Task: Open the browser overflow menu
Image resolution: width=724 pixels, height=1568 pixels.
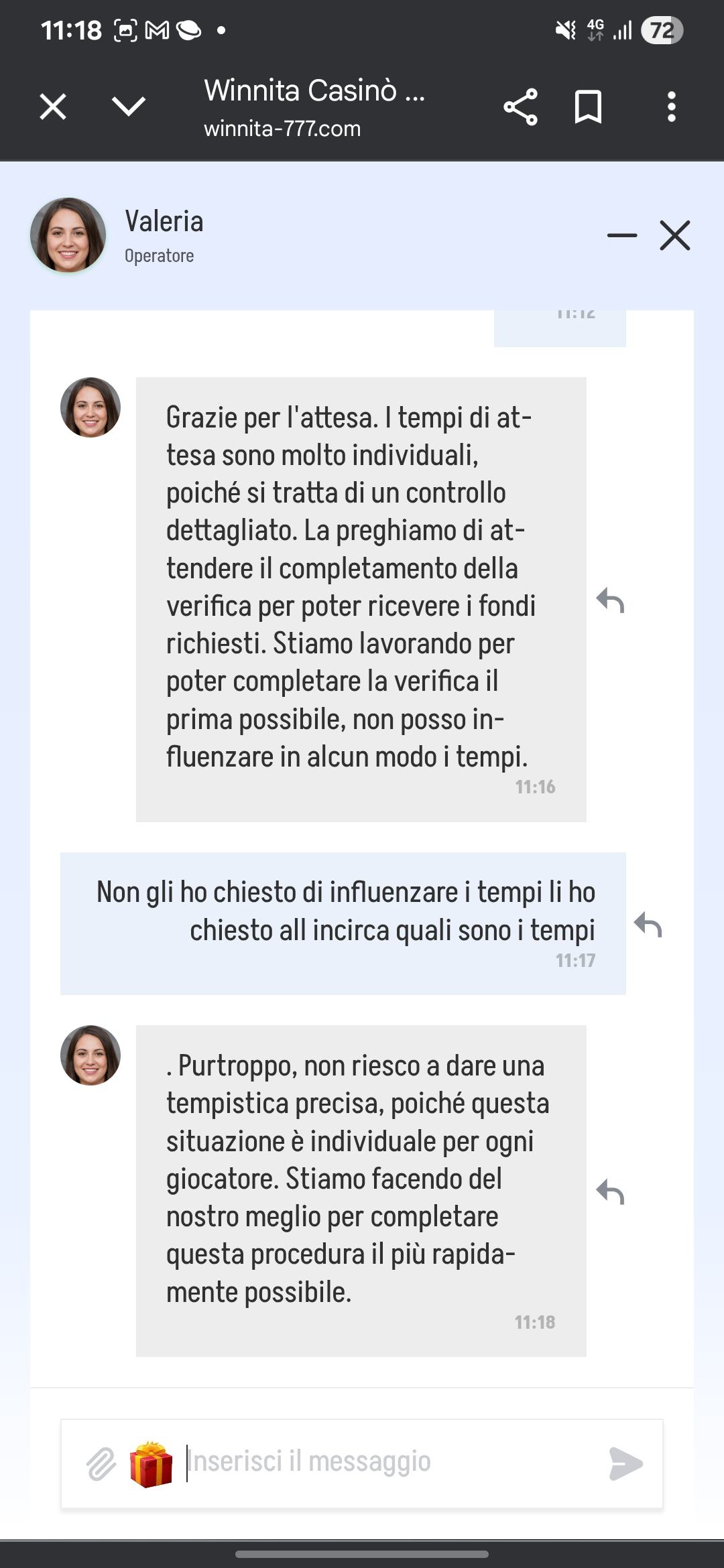Action: [671, 107]
